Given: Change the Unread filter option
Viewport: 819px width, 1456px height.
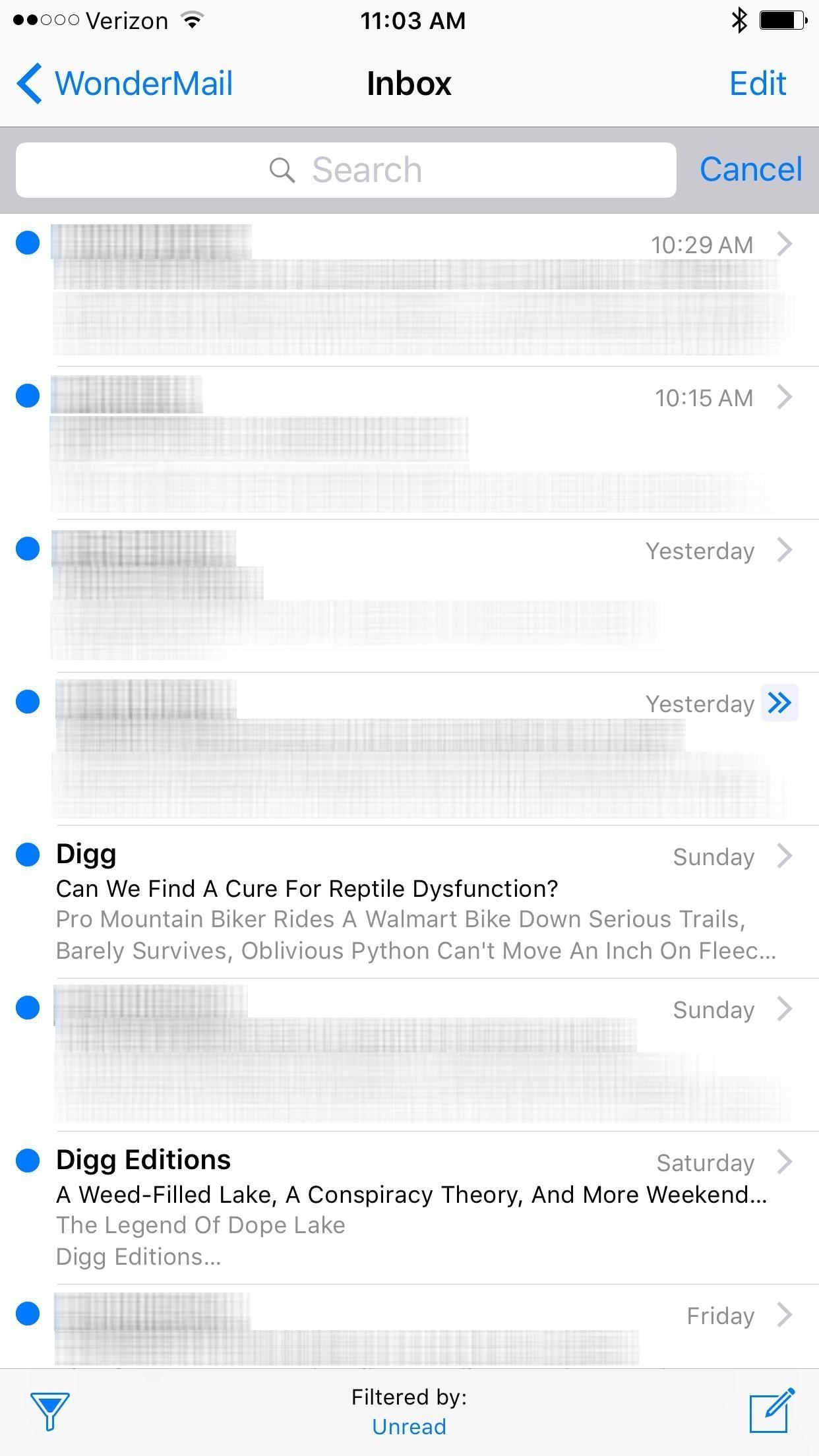Looking at the screenshot, I should 409,1426.
